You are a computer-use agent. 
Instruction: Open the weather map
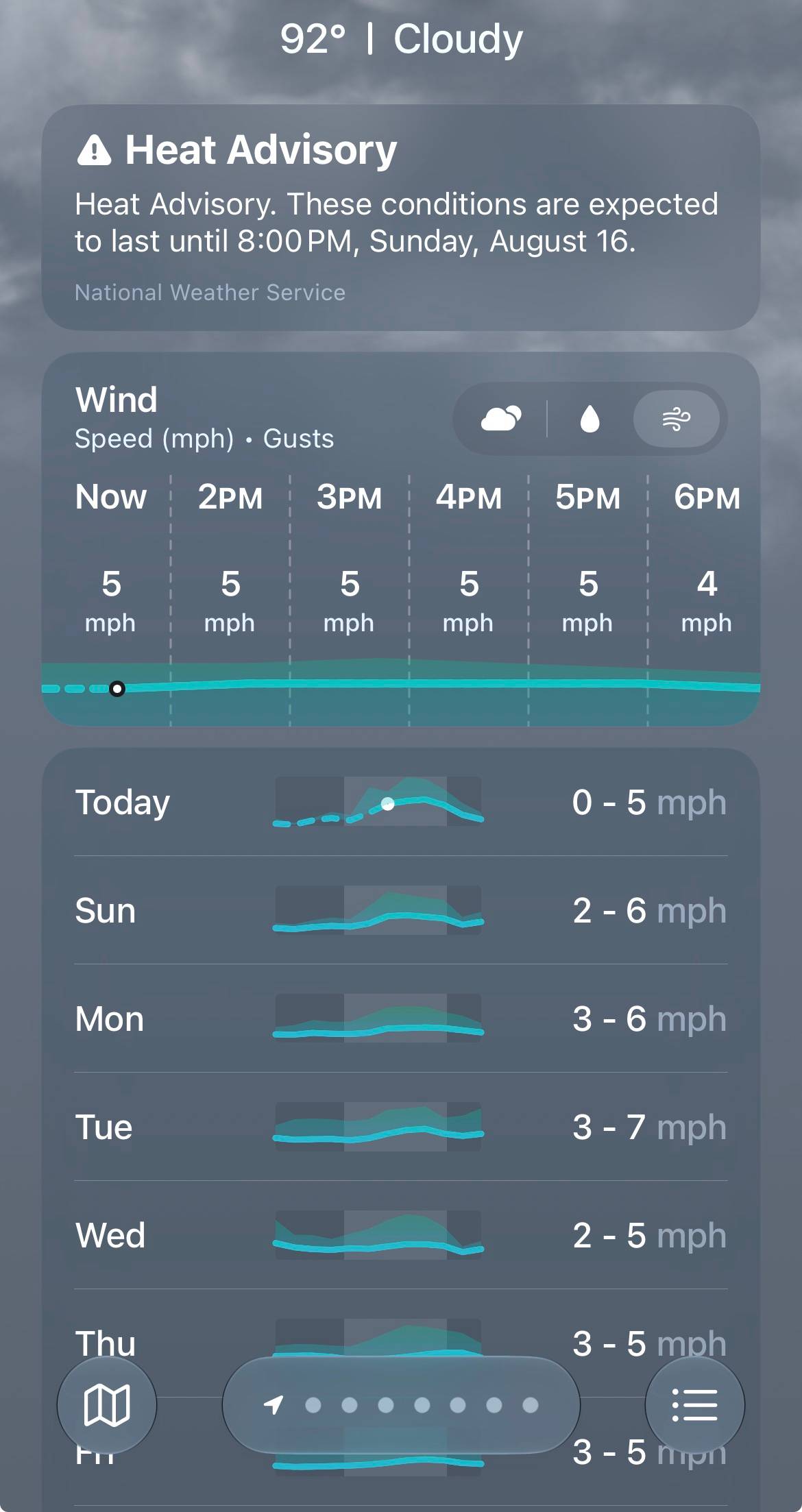106,1405
